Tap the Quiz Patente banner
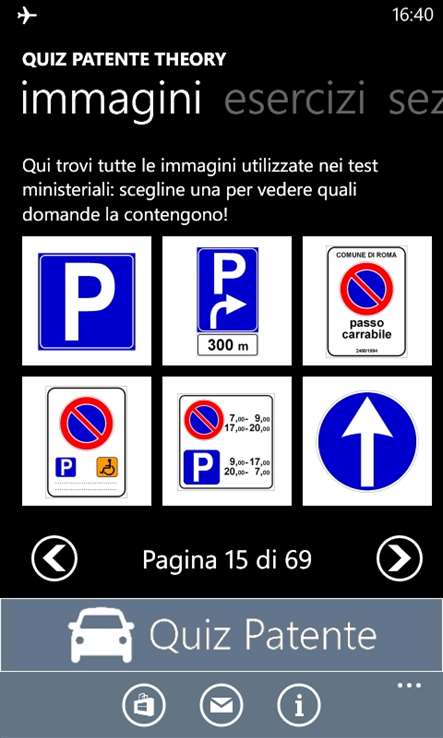This screenshot has width=443, height=738. [x=221, y=635]
